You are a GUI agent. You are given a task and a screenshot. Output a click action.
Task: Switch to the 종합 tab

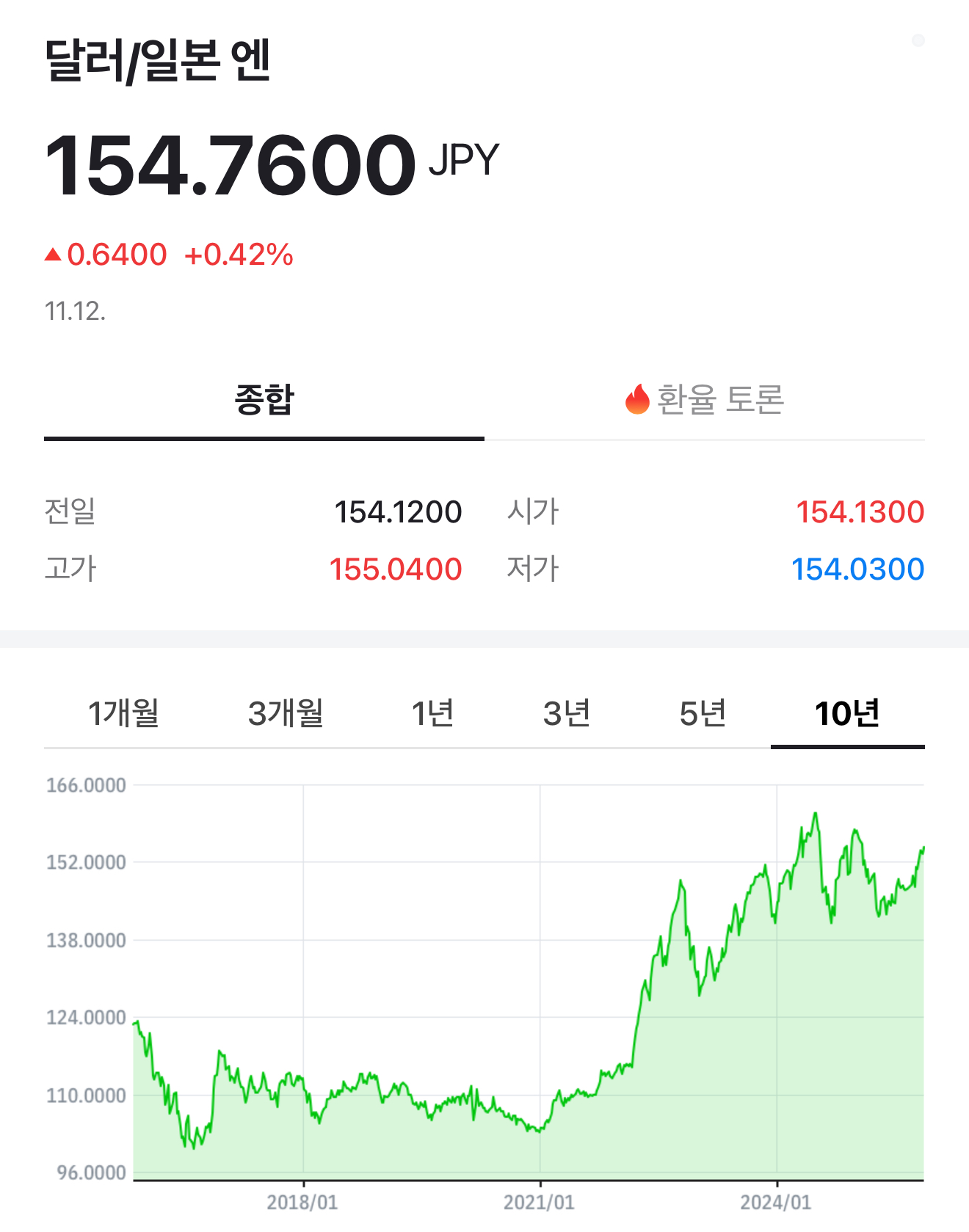(264, 401)
